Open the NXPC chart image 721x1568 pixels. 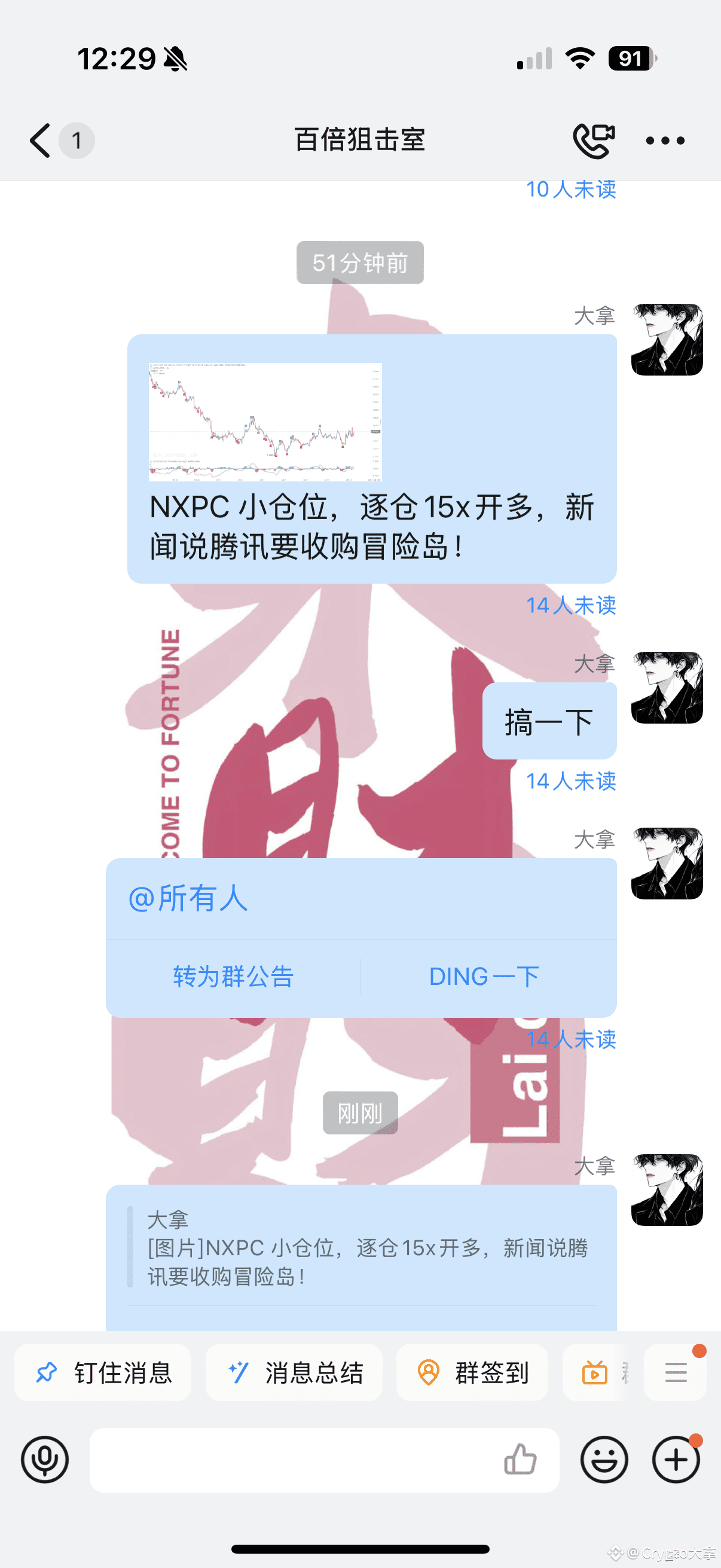click(x=265, y=422)
